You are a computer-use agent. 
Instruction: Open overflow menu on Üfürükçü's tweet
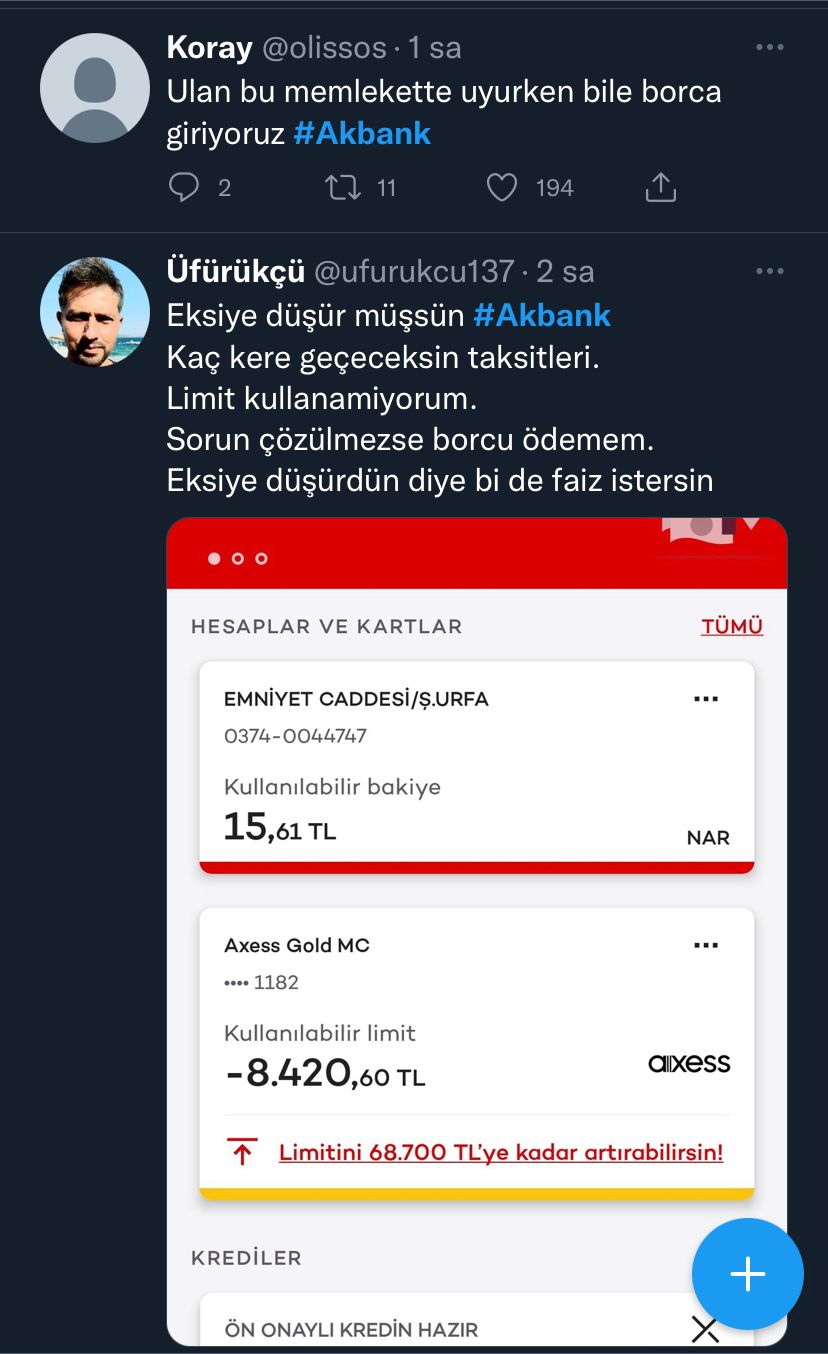point(770,271)
